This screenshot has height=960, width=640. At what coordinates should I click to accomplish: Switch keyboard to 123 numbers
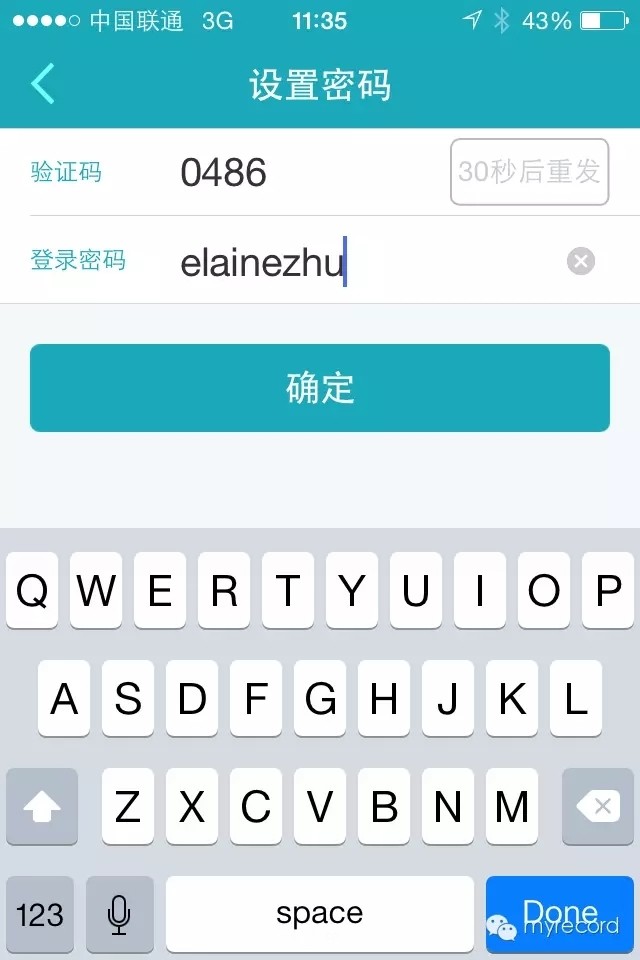[40, 914]
